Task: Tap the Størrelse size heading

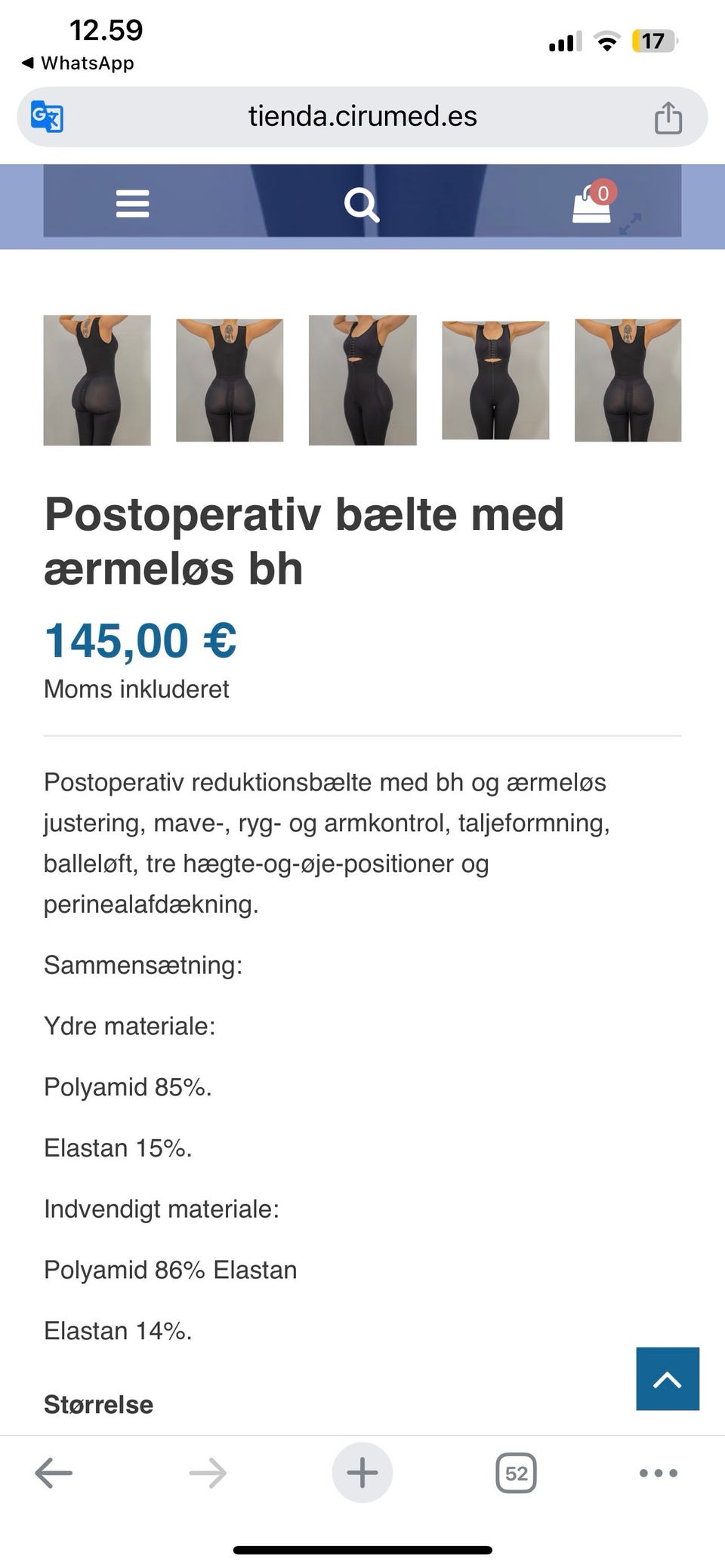Action: tap(98, 1404)
